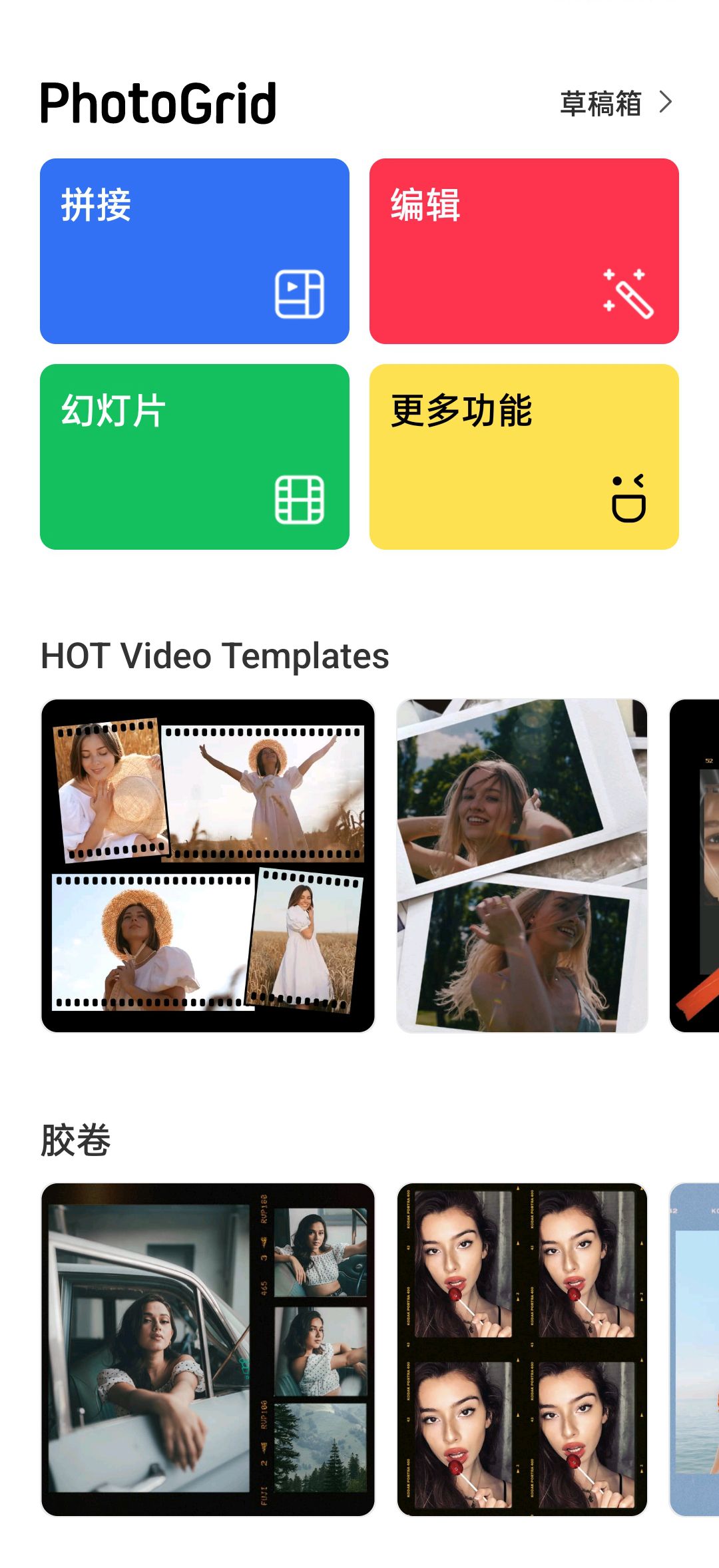Open the red 编辑 edit tile
Viewport: 719px width, 1568px height.
[524, 251]
